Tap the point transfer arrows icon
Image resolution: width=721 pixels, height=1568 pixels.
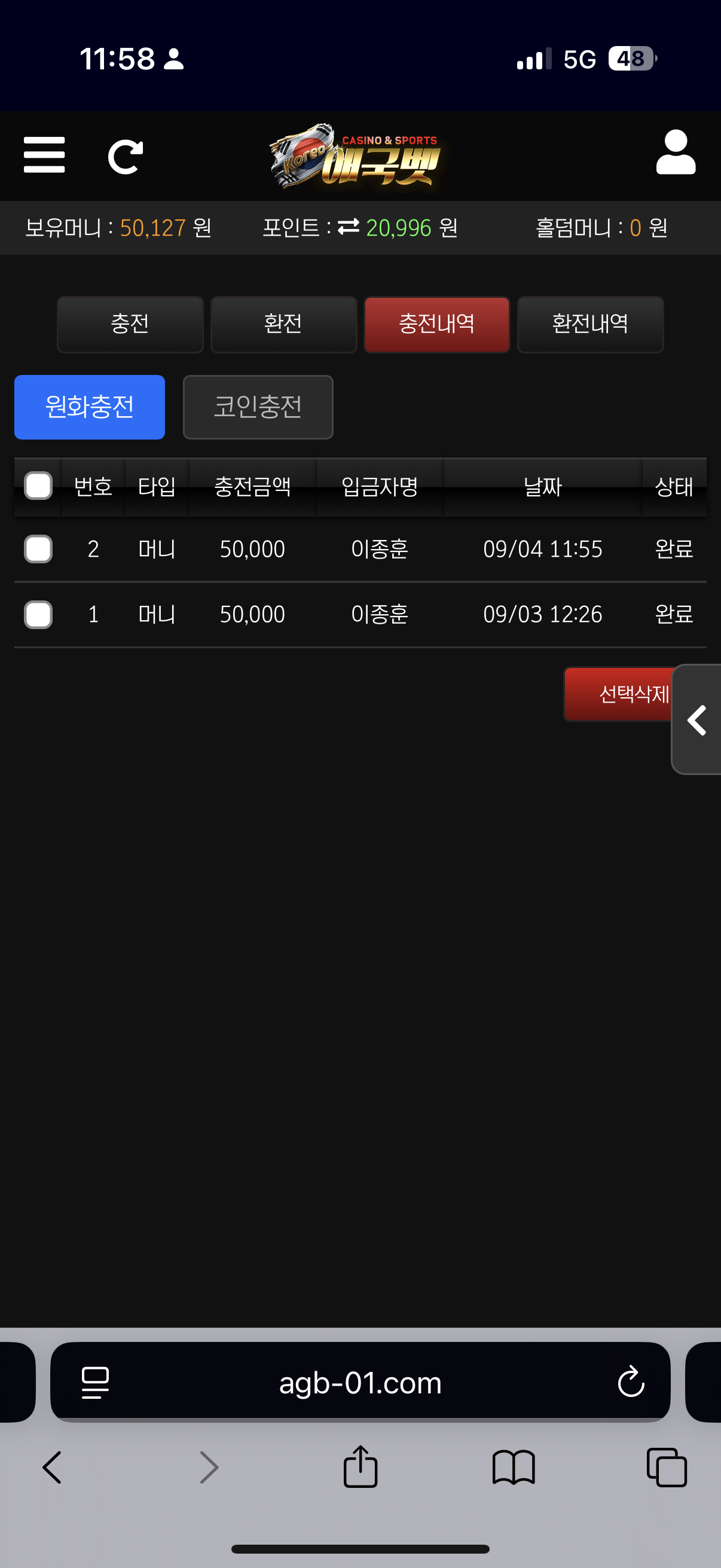(x=348, y=227)
